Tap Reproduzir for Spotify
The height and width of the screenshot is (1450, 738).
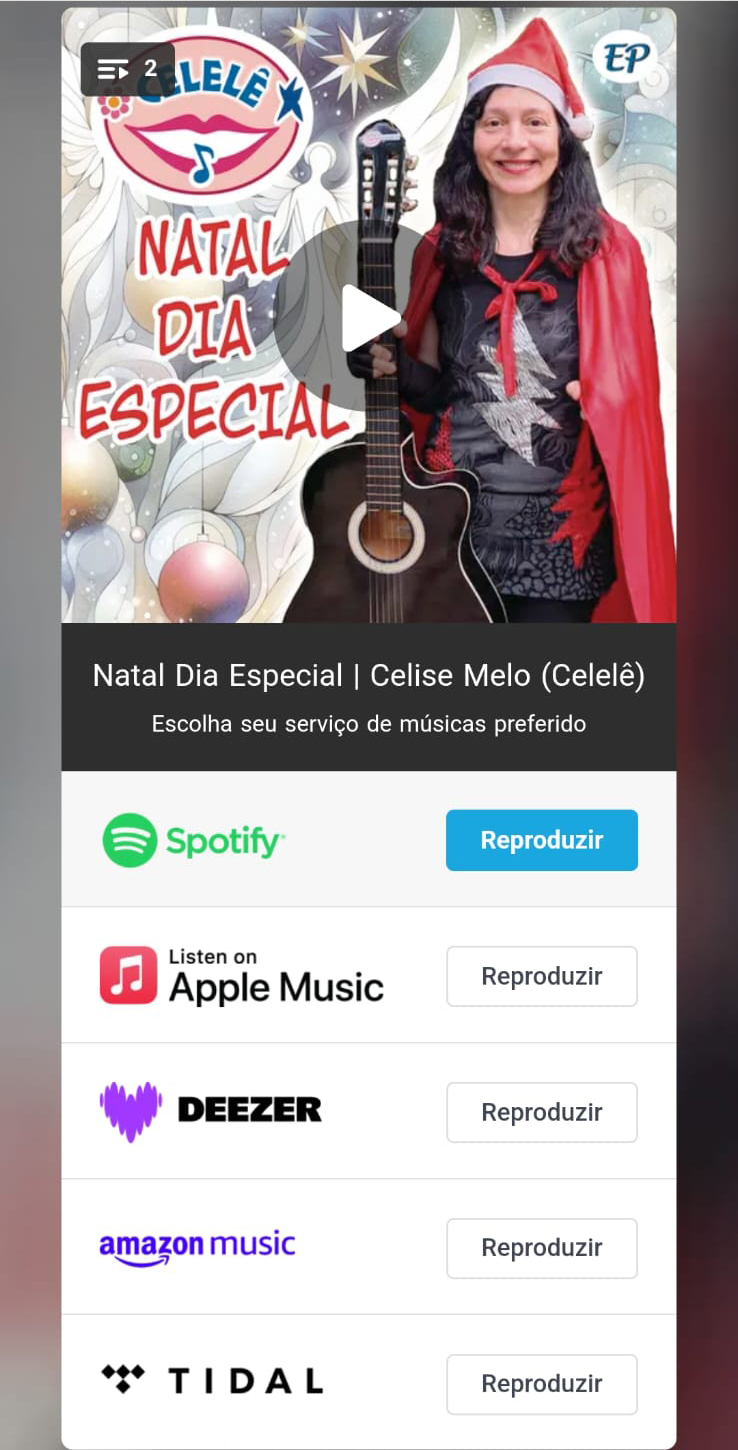click(541, 840)
